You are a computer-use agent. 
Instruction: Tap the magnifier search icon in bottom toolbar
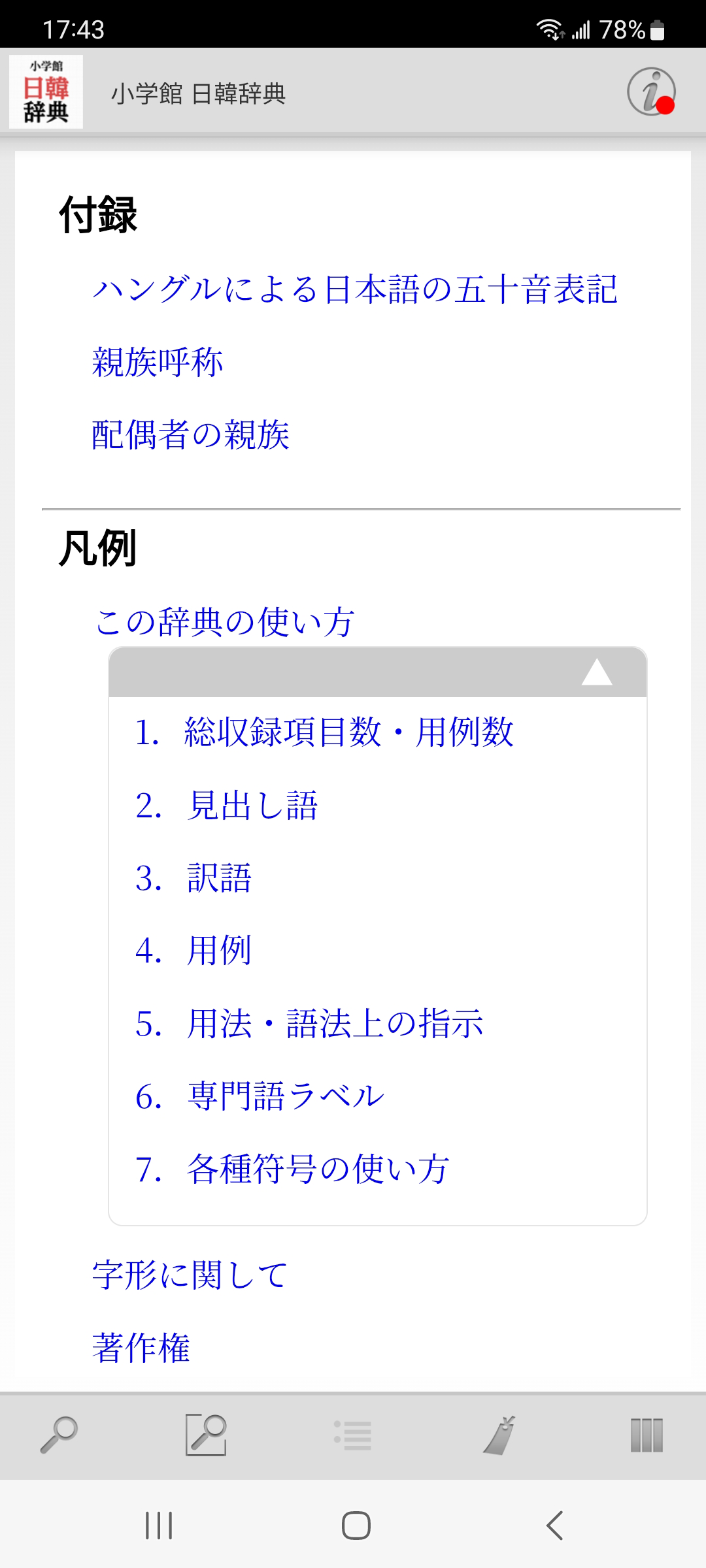pyautogui.click(x=59, y=1435)
